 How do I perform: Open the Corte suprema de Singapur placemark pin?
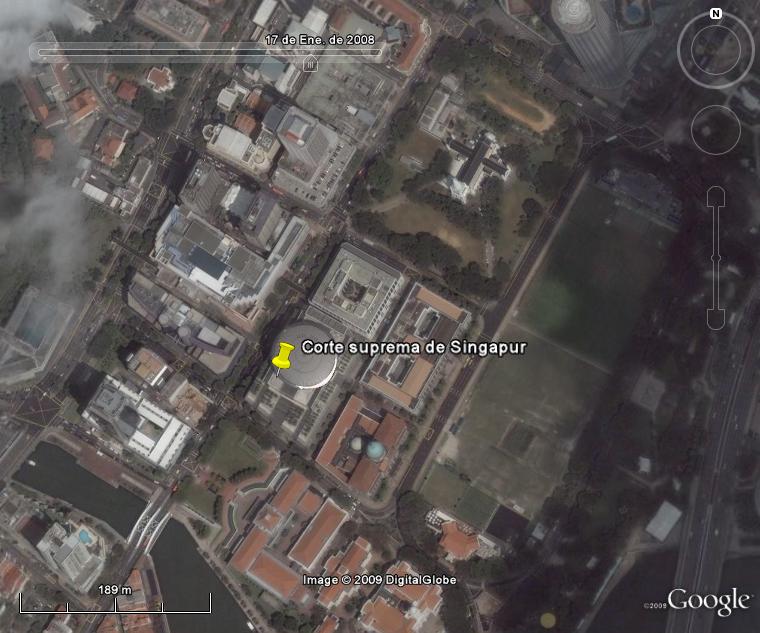coord(283,357)
